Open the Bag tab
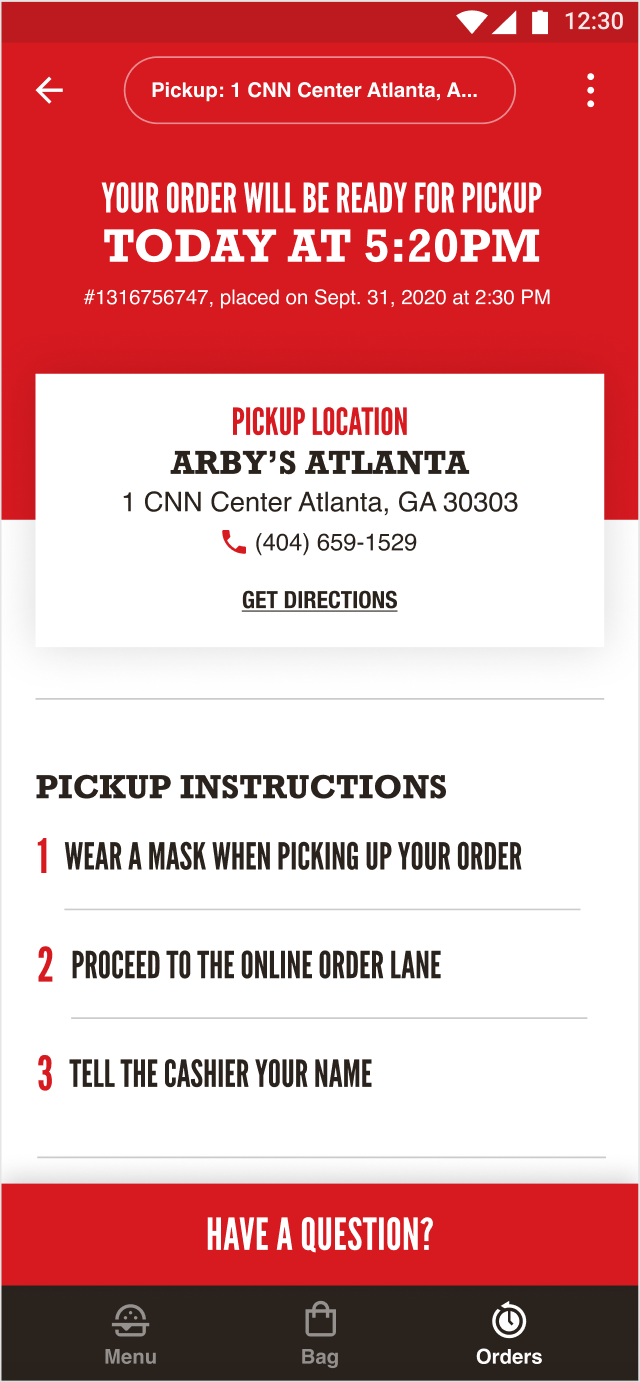 (x=320, y=1334)
